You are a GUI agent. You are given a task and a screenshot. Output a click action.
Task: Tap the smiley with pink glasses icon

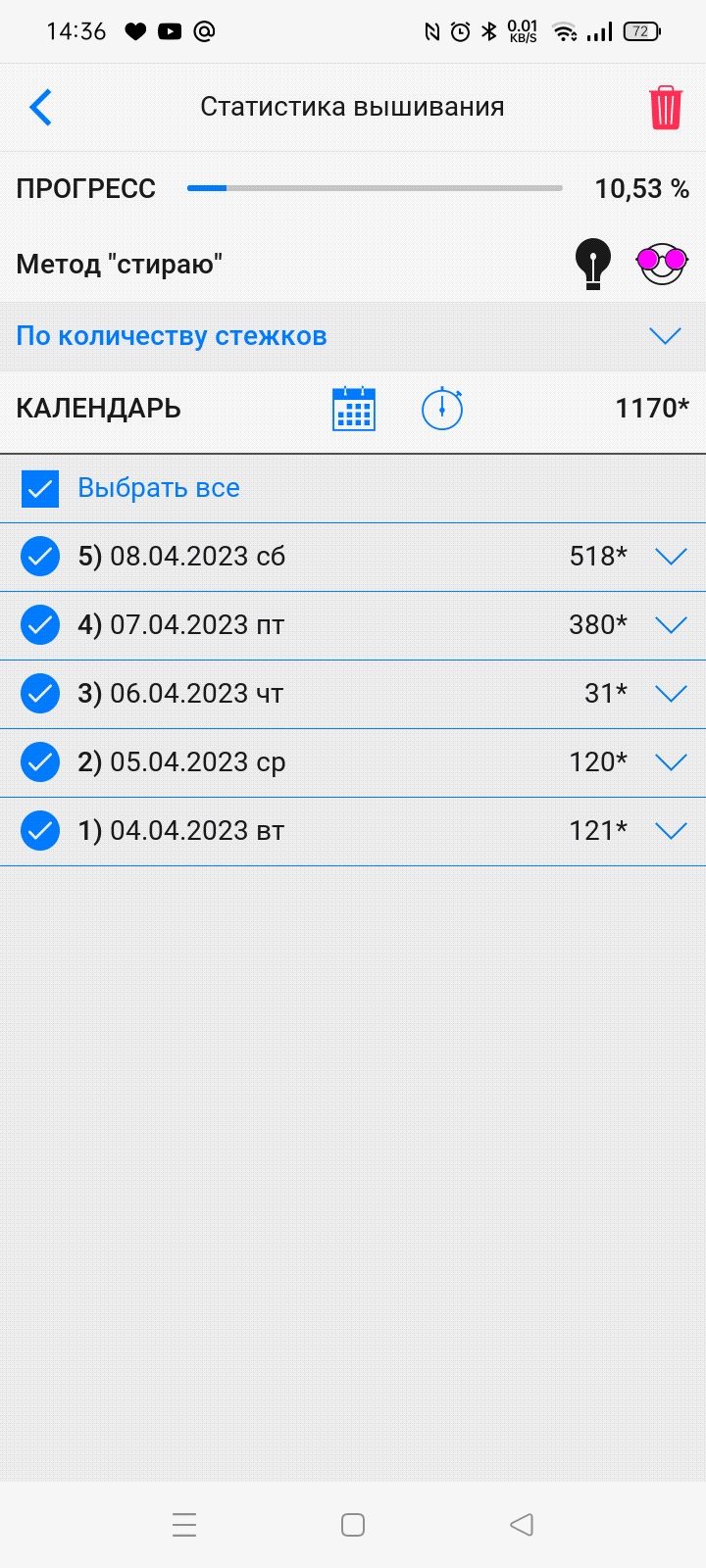click(x=662, y=263)
